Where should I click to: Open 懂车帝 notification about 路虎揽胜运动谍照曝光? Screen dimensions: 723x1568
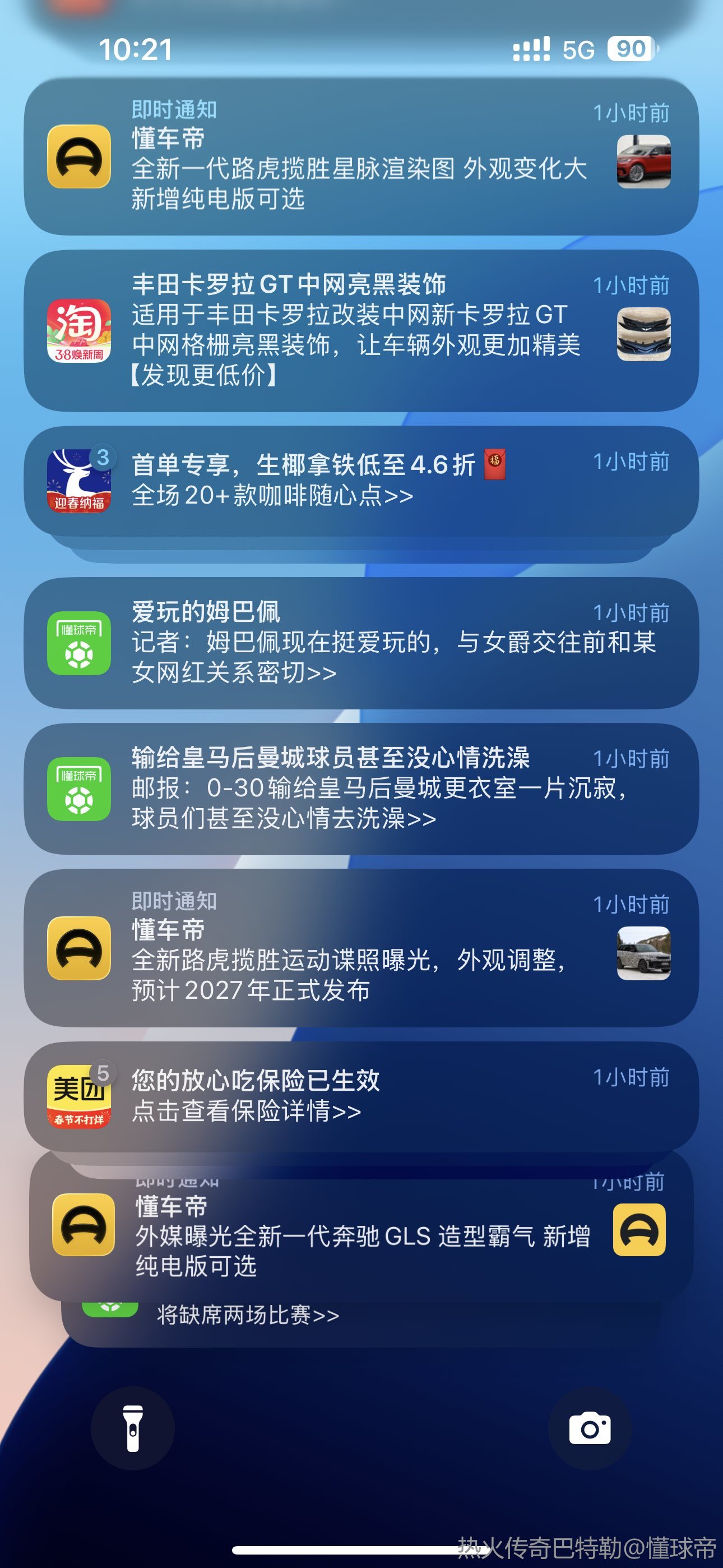point(360,948)
